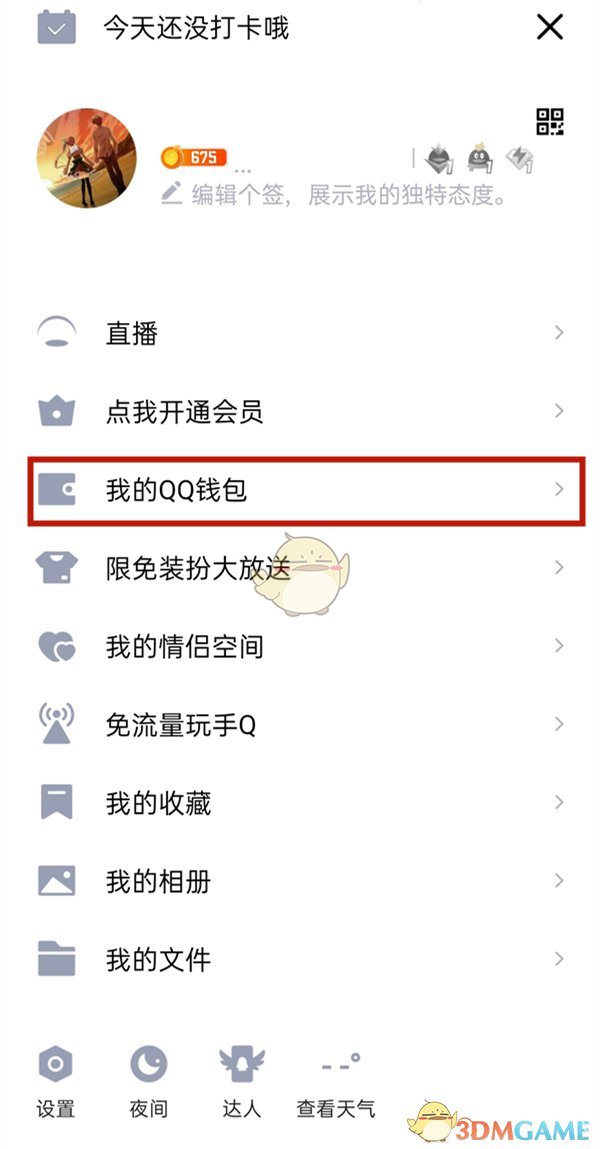Open the daily check-in reminder
Image resolution: width=600 pixels, height=1149 pixels.
tap(195, 28)
